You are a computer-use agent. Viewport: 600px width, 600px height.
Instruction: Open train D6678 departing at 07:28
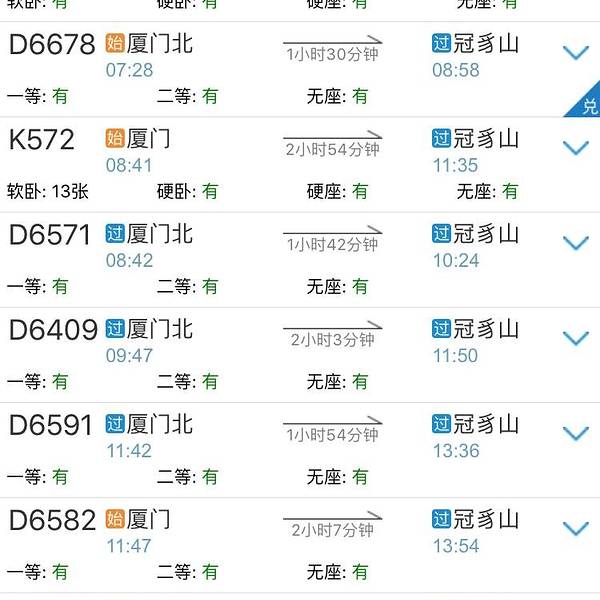(52, 45)
